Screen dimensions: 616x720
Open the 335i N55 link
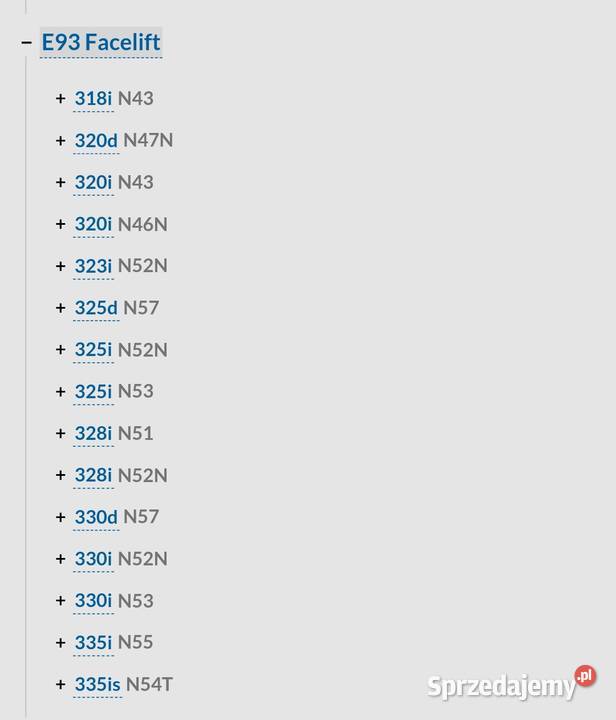tap(93, 642)
